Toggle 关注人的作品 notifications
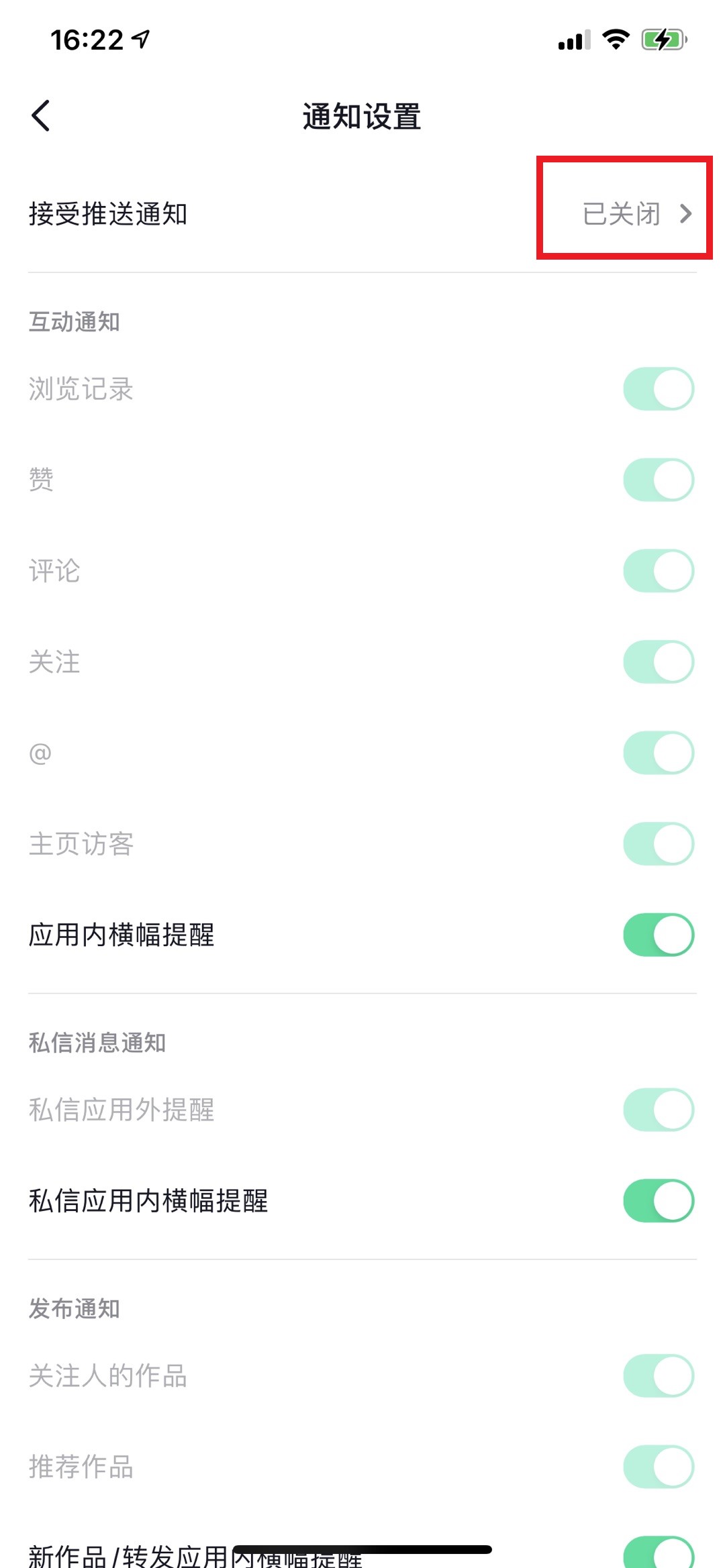The image size is (725, 1568). (x=659, y=1376)
